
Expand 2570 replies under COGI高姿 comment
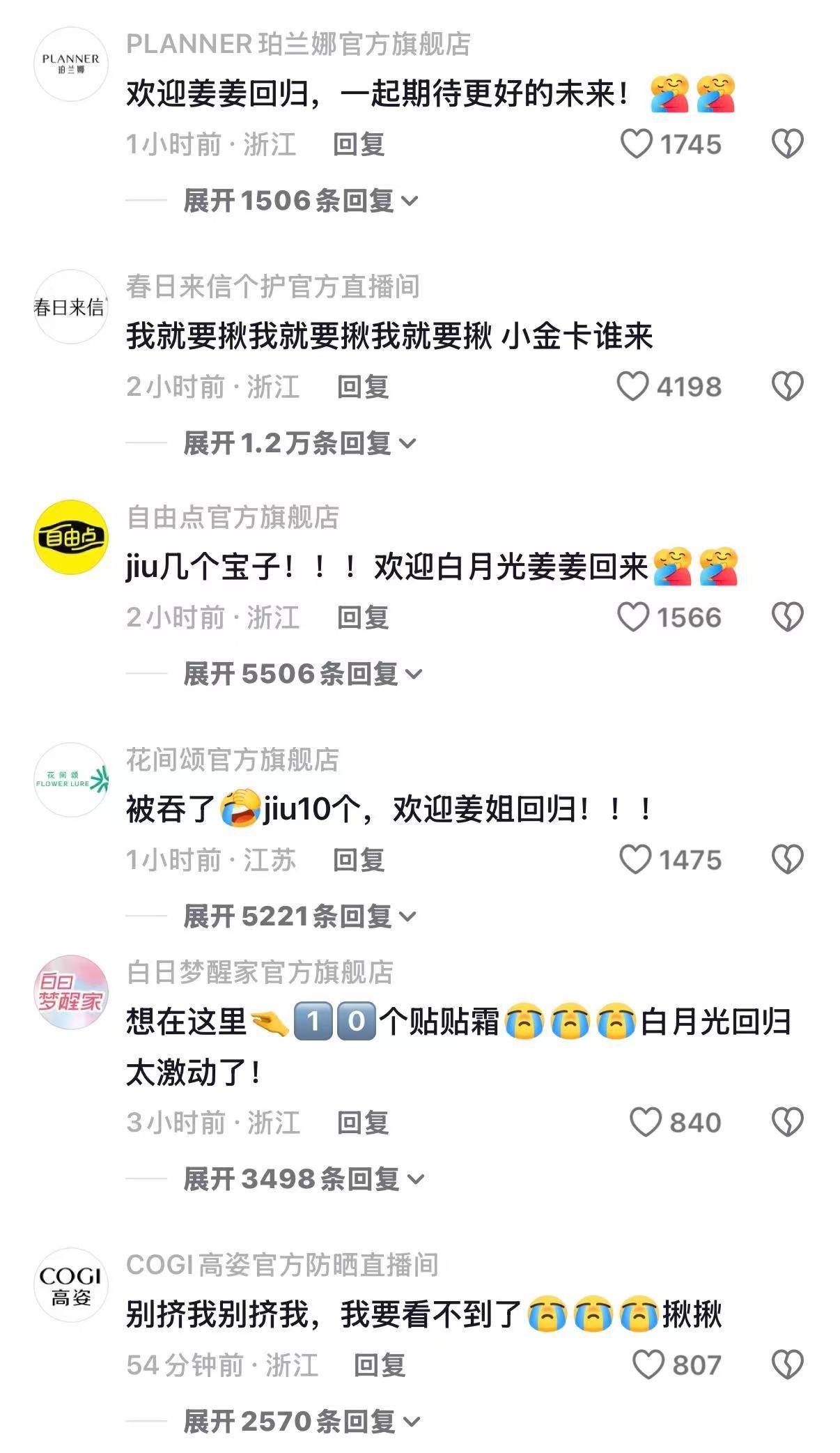tap(302, 1422)
